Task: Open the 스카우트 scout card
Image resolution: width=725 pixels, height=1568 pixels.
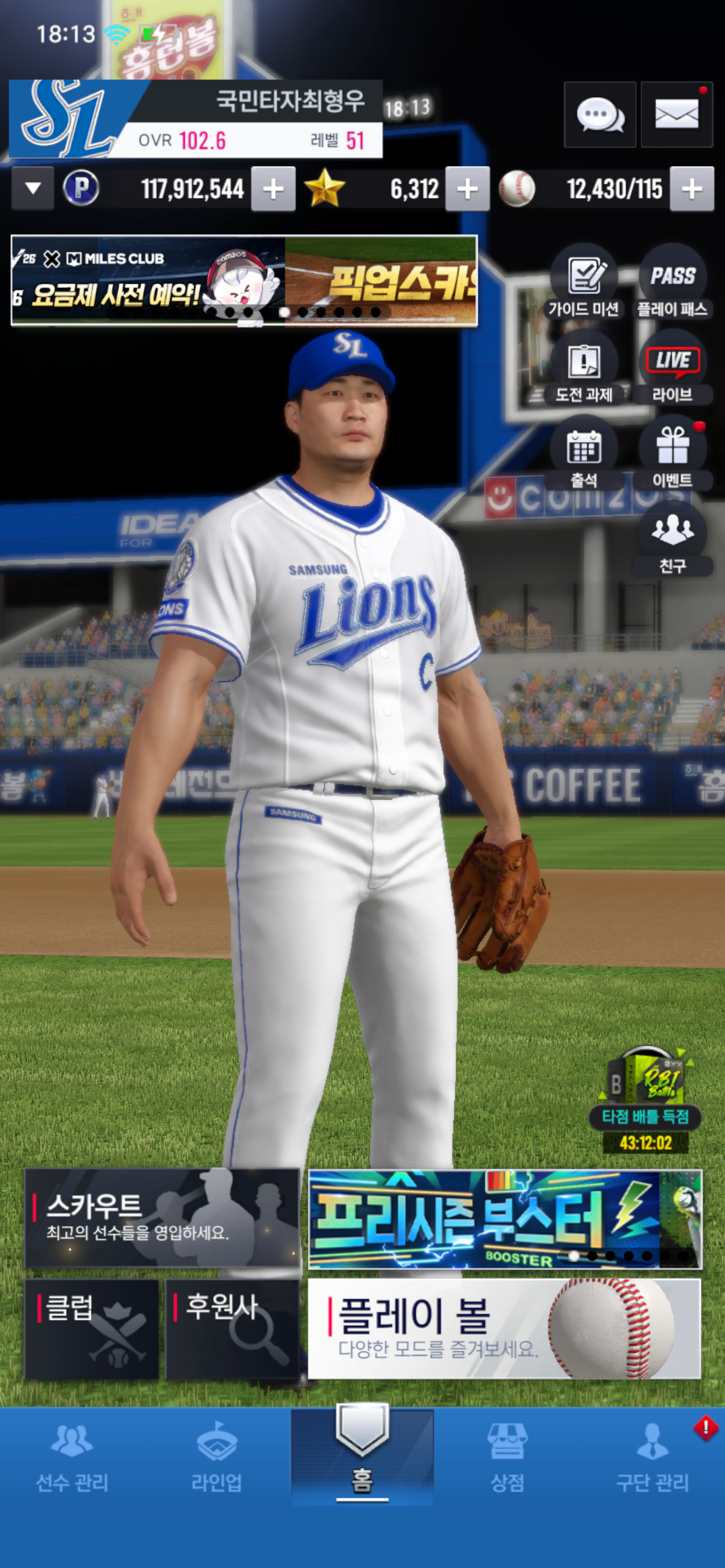Action: tap(162, 1217)
